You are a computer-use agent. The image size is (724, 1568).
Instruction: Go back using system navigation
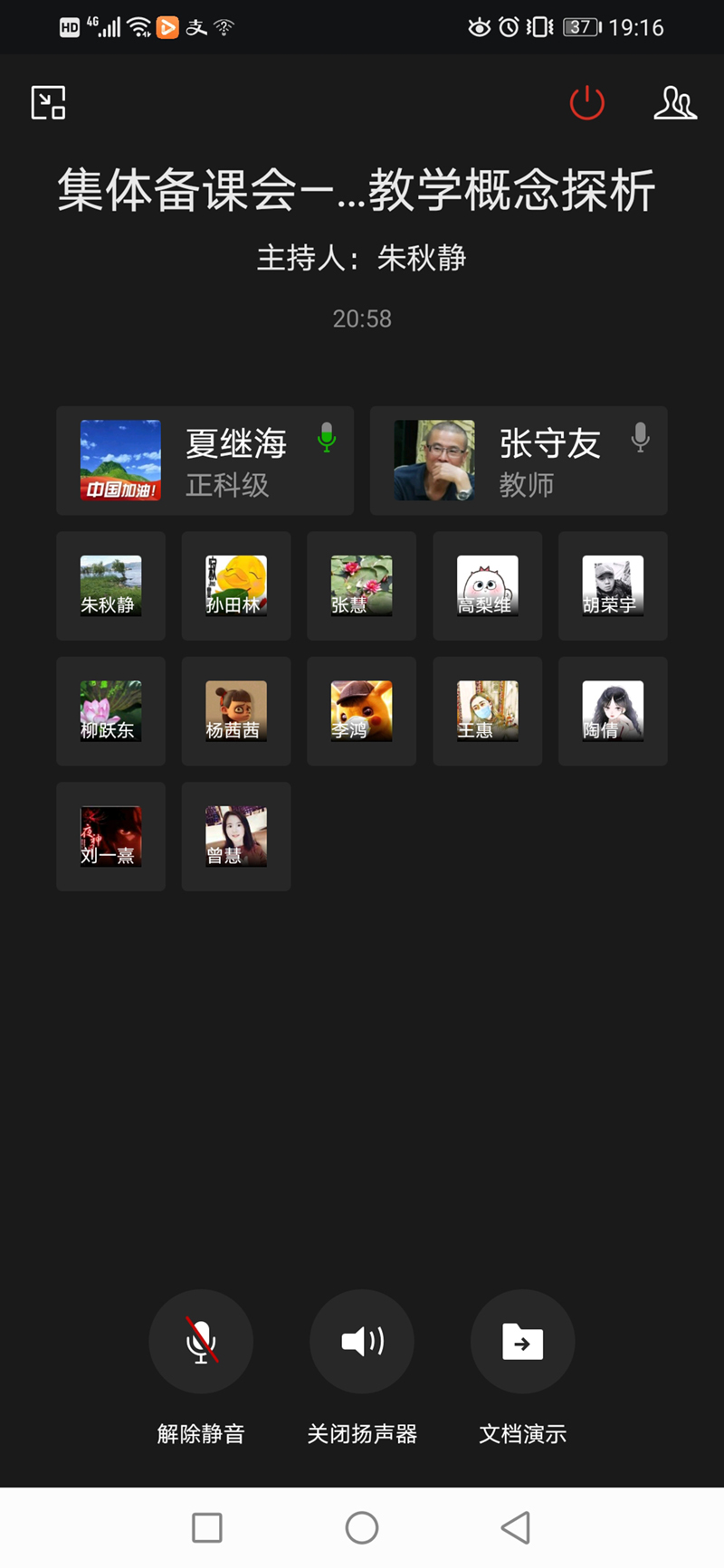pos(516,1528)
